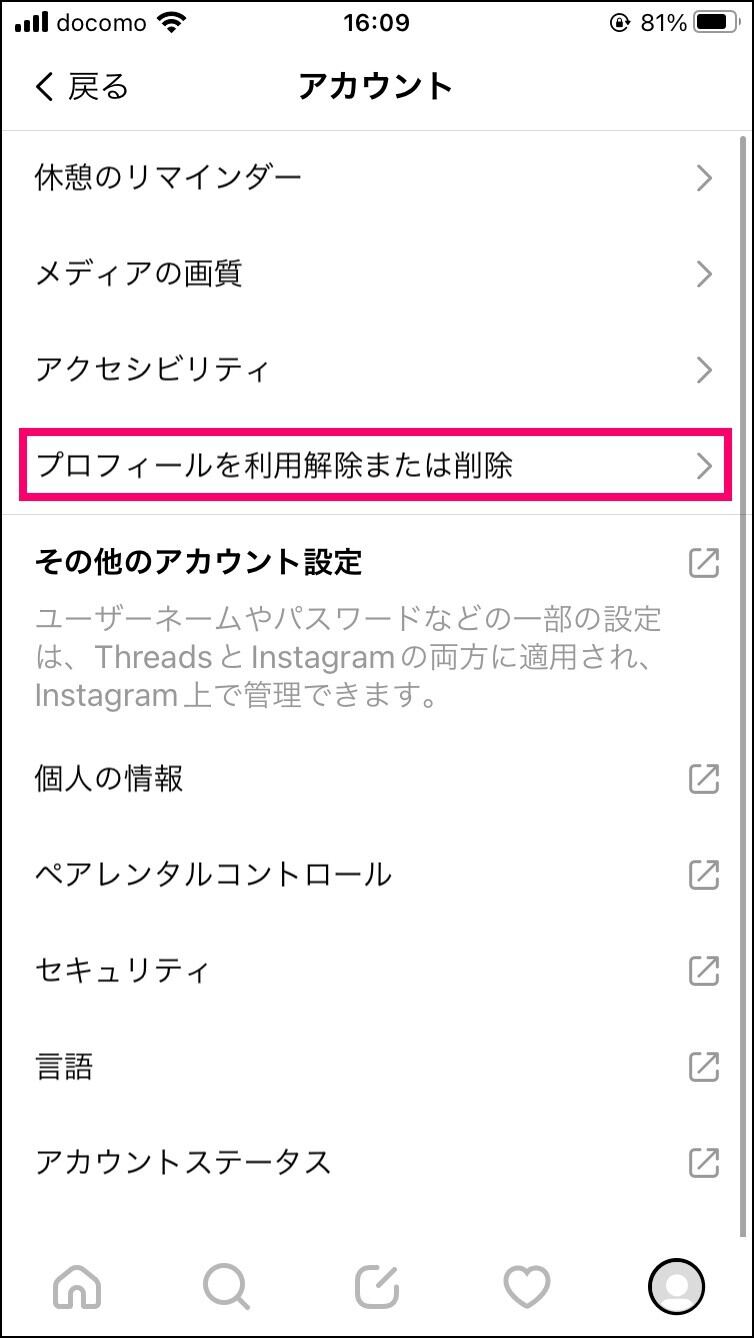754x1338 pixels.
Task: Open 言語 settings
Action: [x=375, y=1066]
